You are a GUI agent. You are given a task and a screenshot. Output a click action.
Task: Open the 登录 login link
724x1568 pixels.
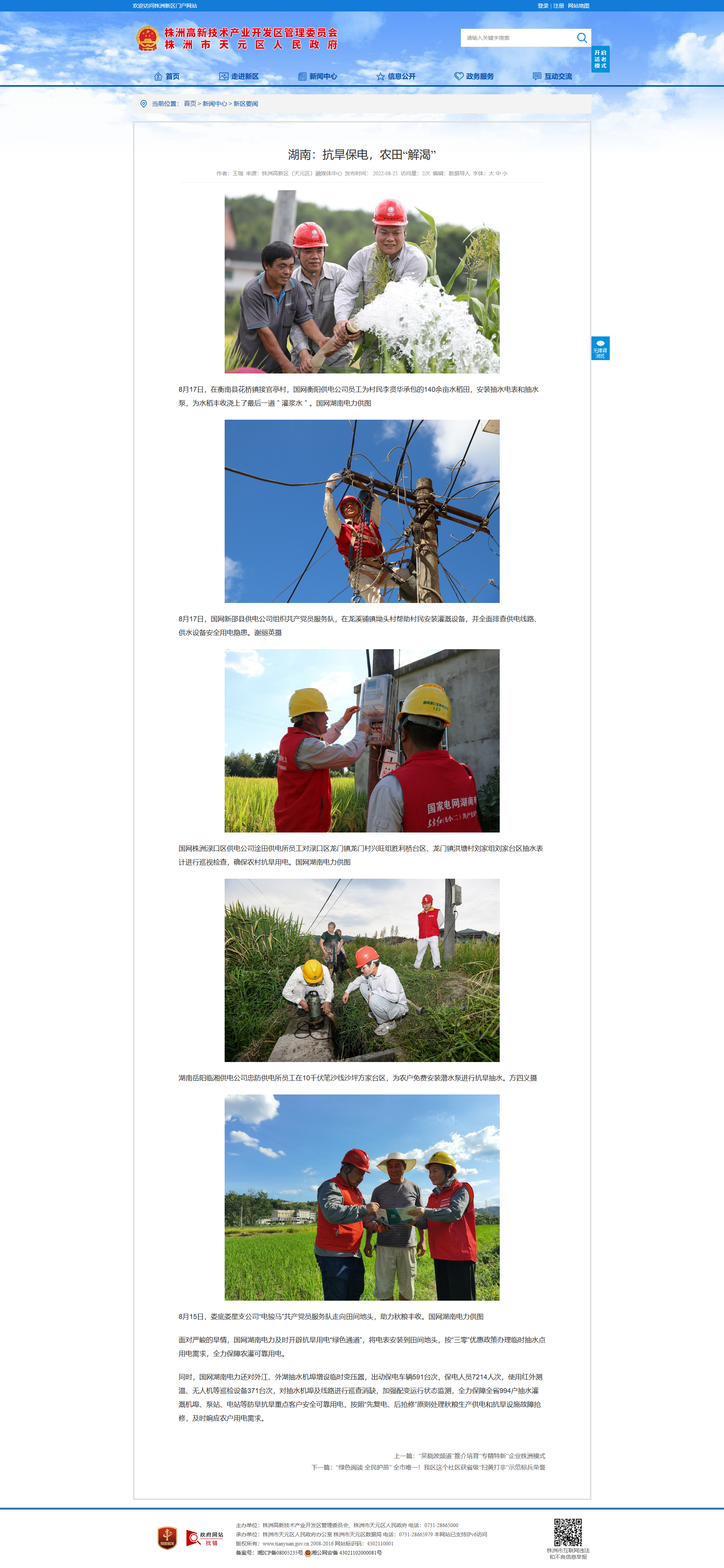543,5
